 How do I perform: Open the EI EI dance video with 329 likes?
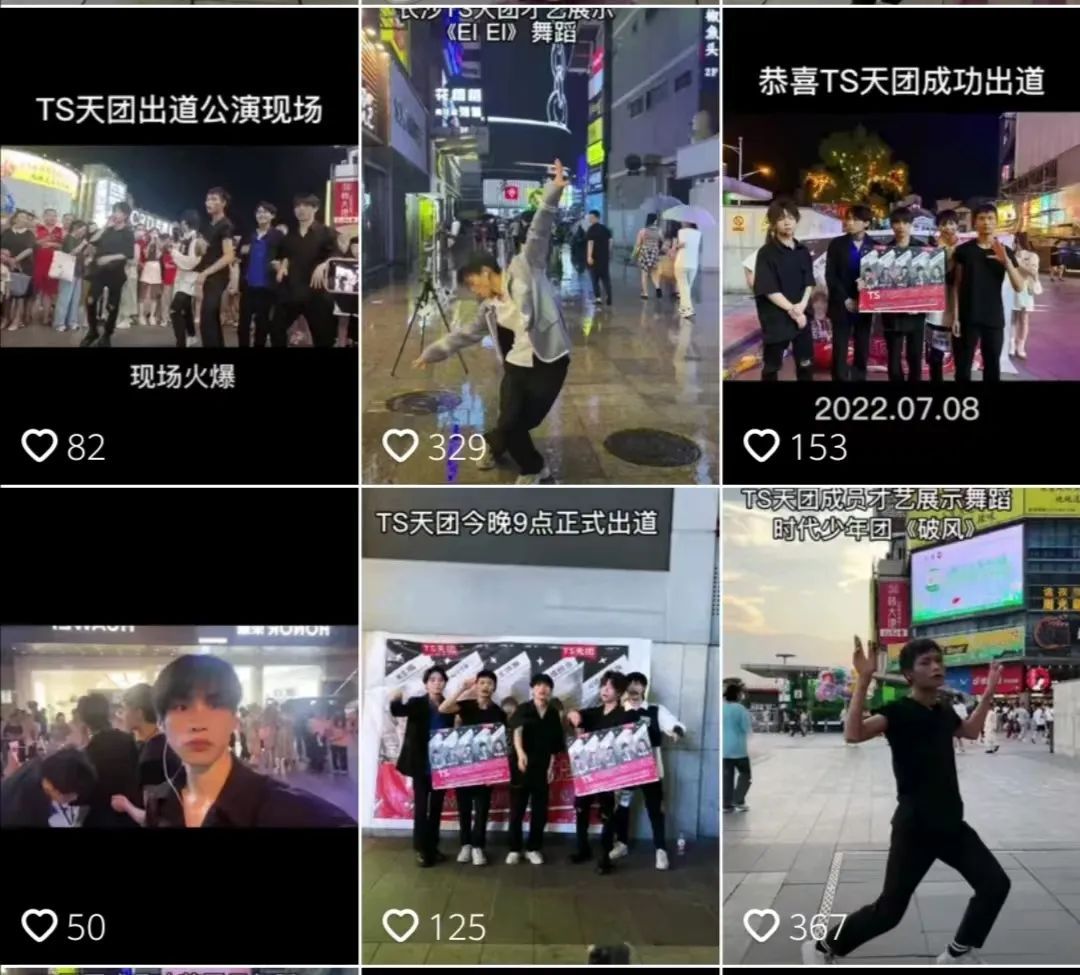click(x=540, y=245)
